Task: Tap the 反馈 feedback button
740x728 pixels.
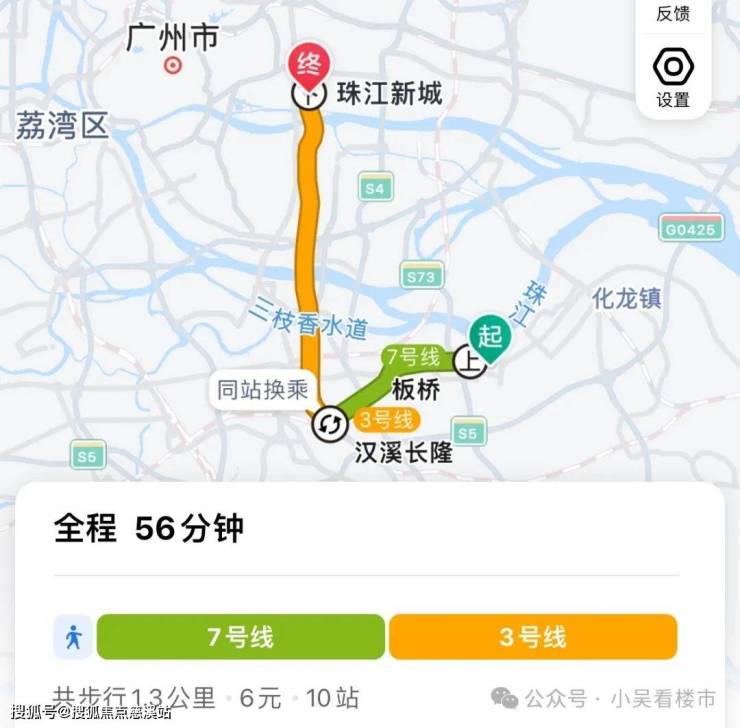Action: 673,13
